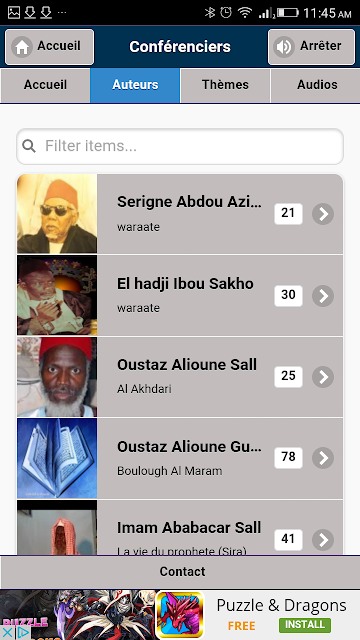Open Serigne Abdou Azi... waraate row
The height and width of the screenshot is (640, 360).
pos(180,214)
